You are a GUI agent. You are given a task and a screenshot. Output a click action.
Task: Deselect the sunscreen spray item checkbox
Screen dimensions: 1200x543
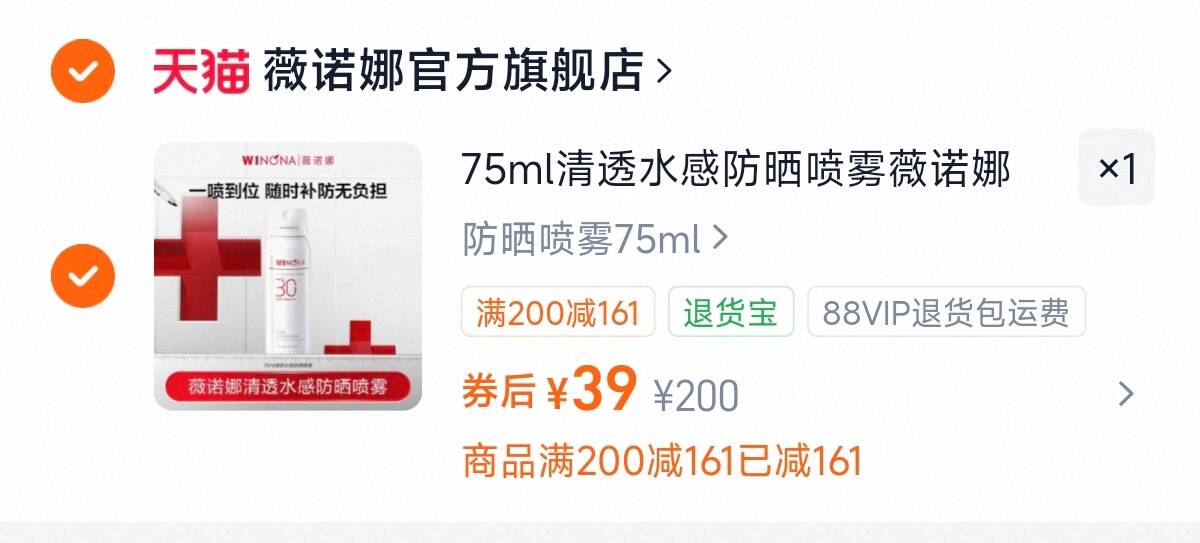[83, 275]
